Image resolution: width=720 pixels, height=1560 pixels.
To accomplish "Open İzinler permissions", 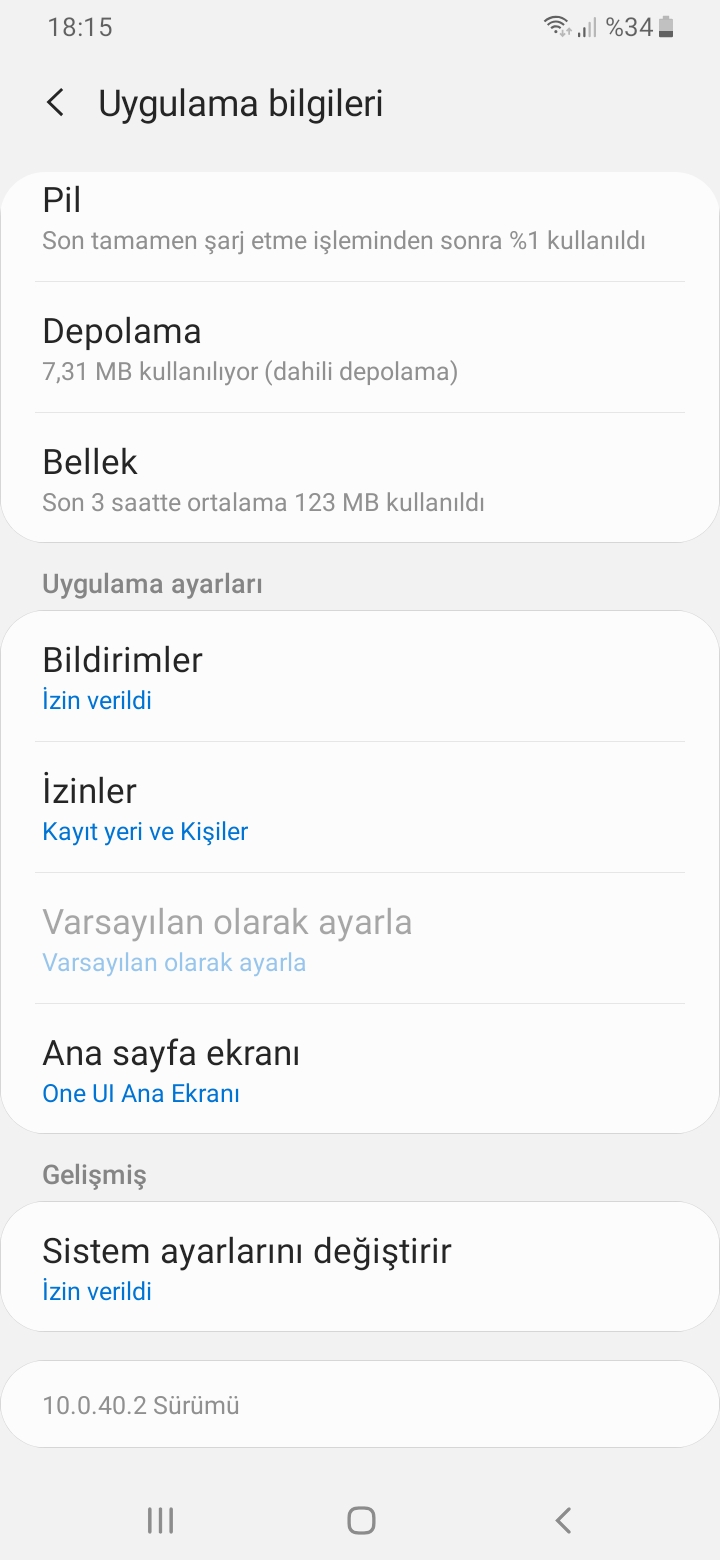I will click(360, 808).
